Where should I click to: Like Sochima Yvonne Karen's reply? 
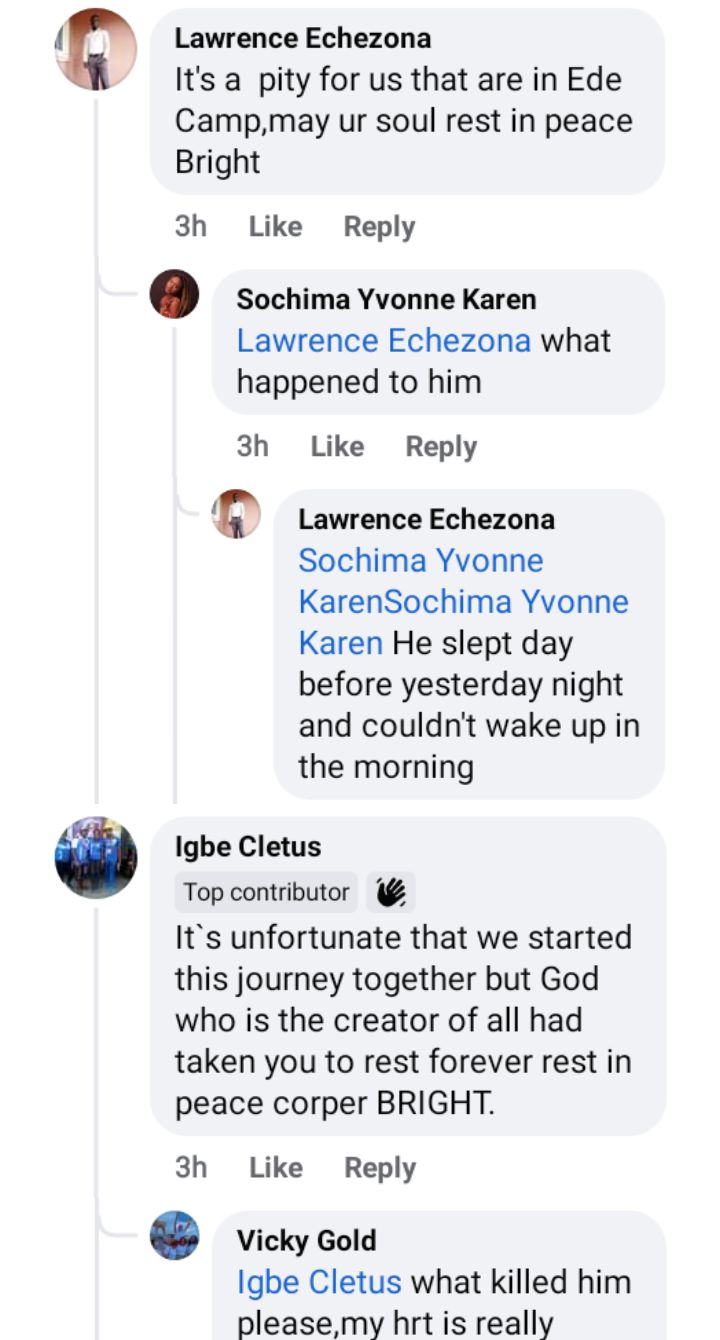click(337, 447)
